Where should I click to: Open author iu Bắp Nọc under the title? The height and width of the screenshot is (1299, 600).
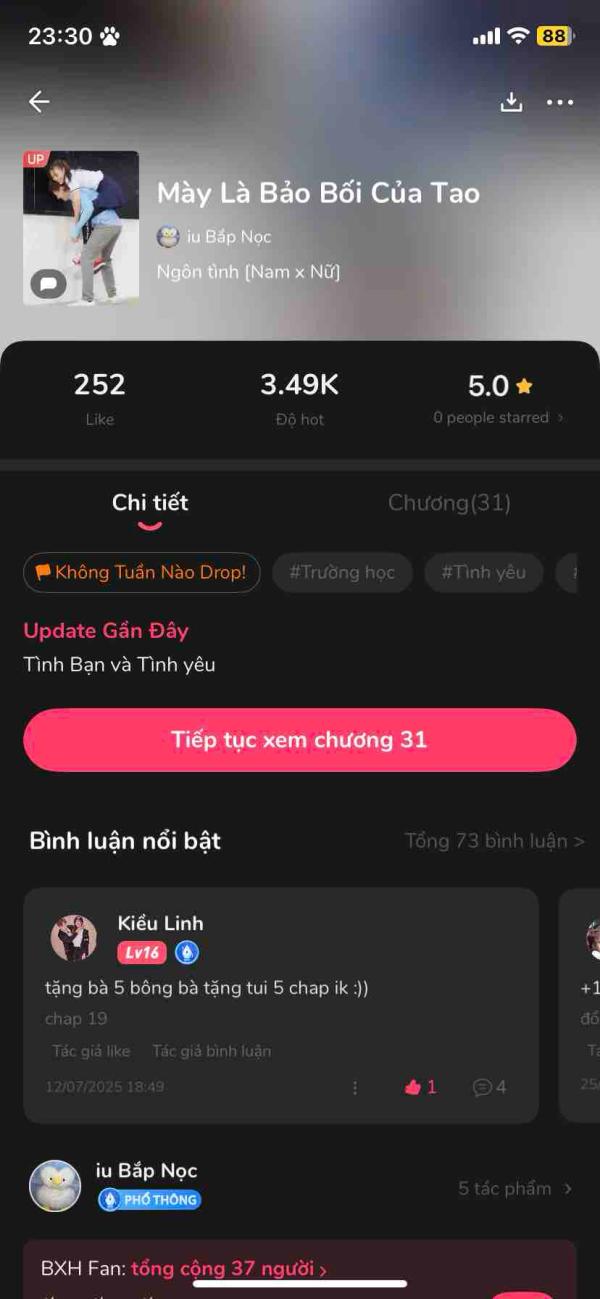tap(214, 237)
